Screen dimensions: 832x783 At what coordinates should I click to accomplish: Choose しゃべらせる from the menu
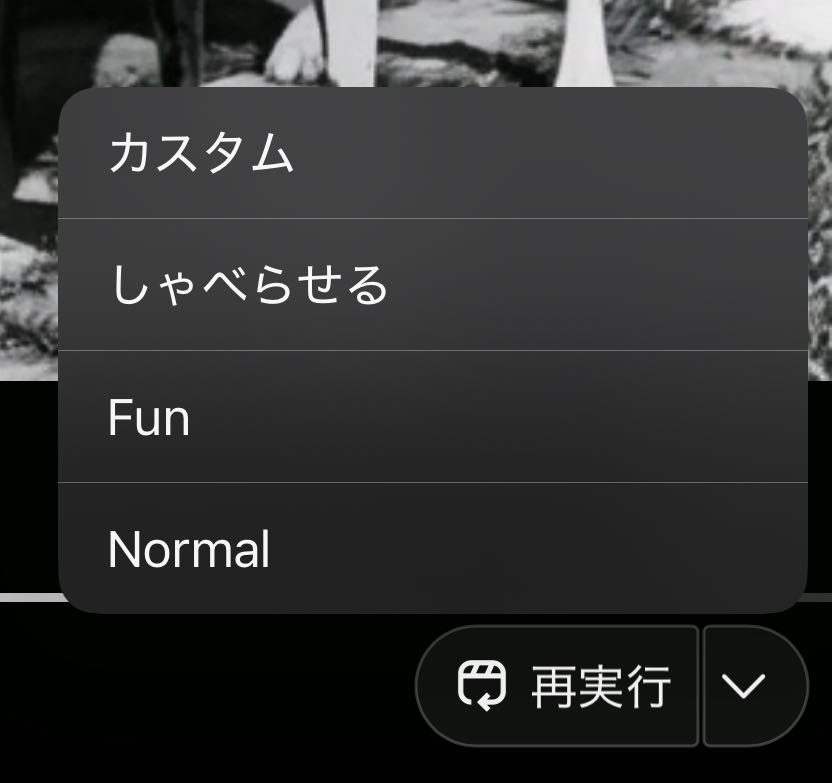click(x=432, y=284)
